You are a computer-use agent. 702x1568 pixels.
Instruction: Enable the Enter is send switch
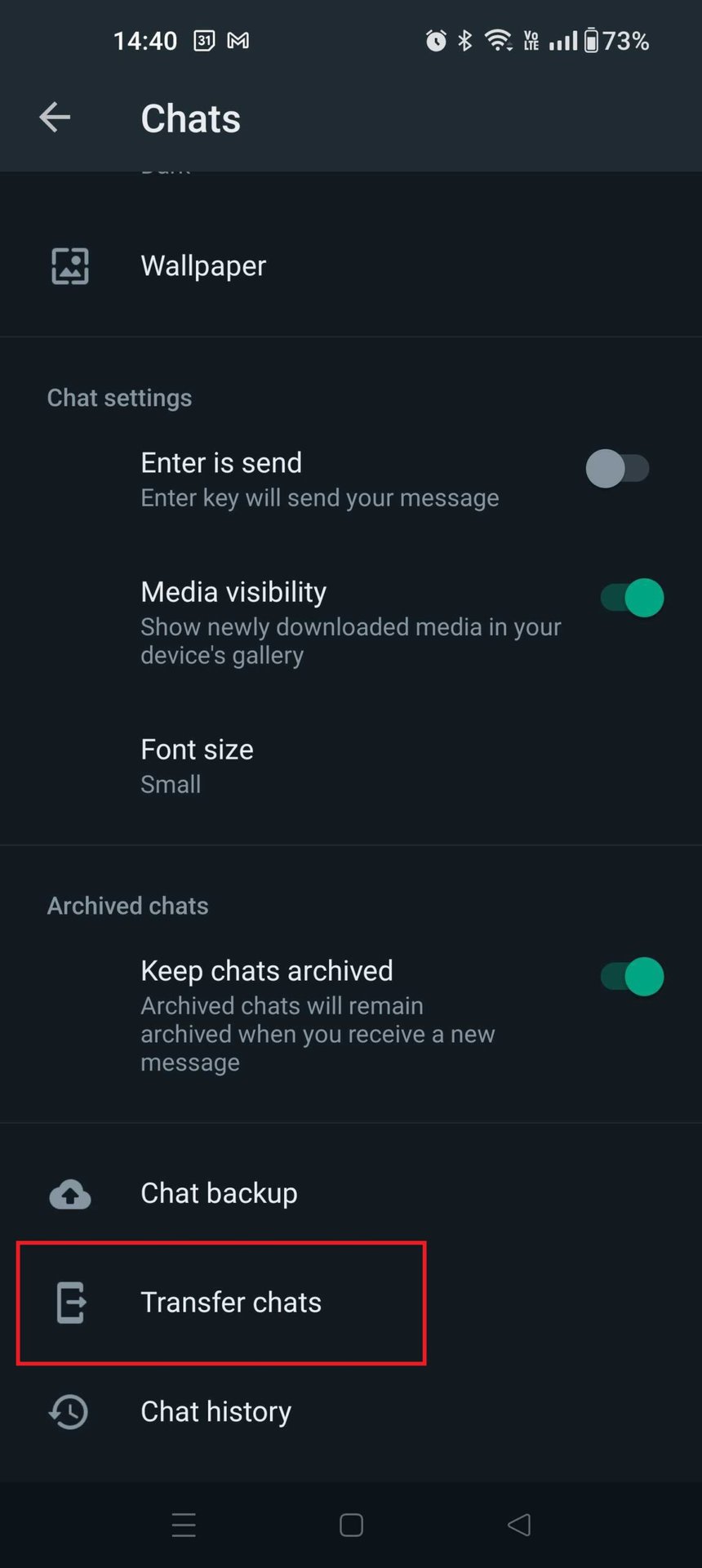[x=617, y=469]
